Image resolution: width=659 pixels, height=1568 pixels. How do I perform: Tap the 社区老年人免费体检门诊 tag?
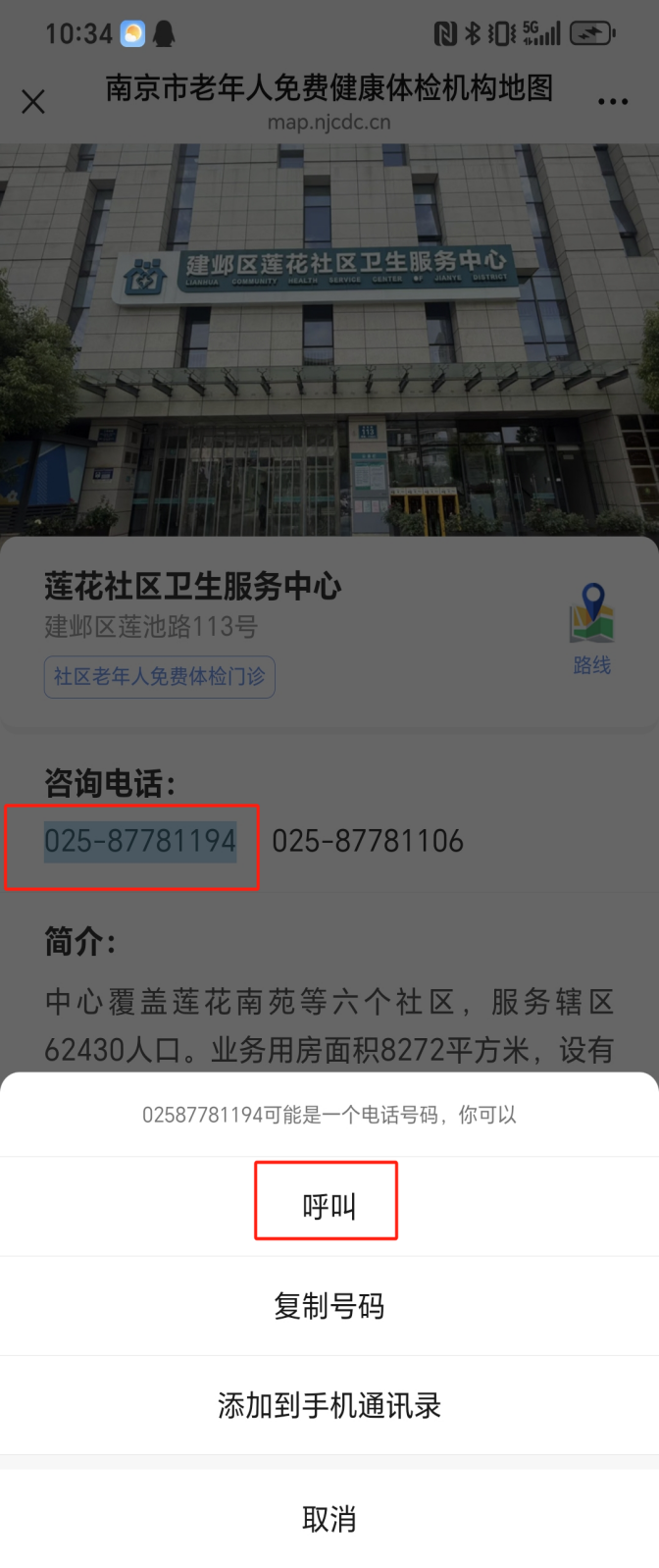tap(159, 677)
